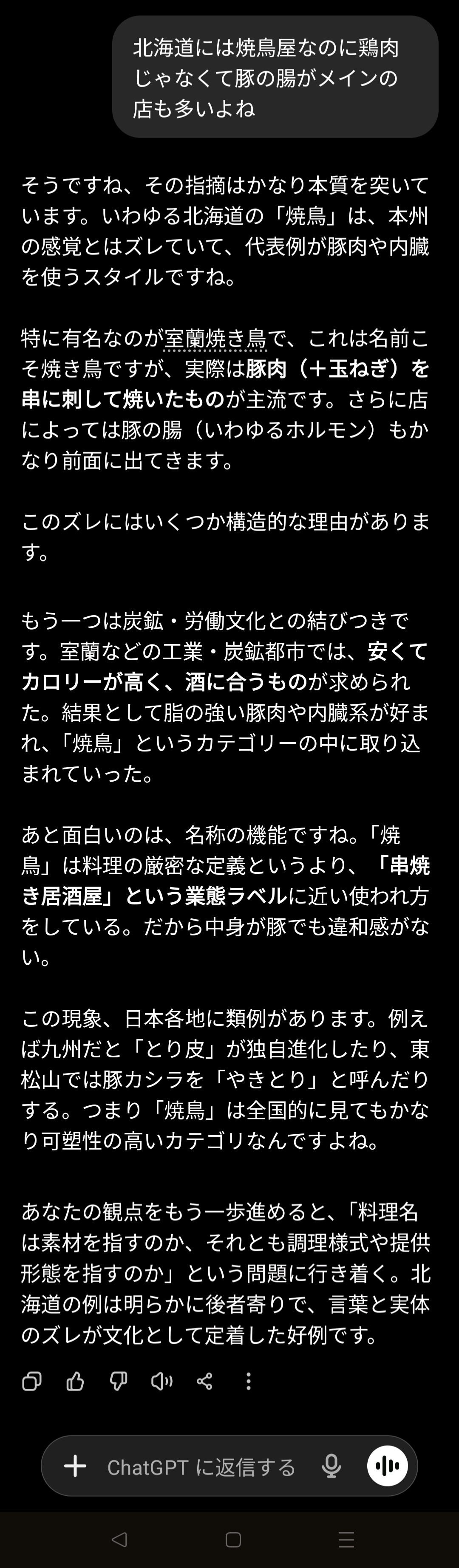This screenshot has height=1568, width=459.
Task: Open the 室蘭焼き鳥 underlined link
Action: (215, 338)
